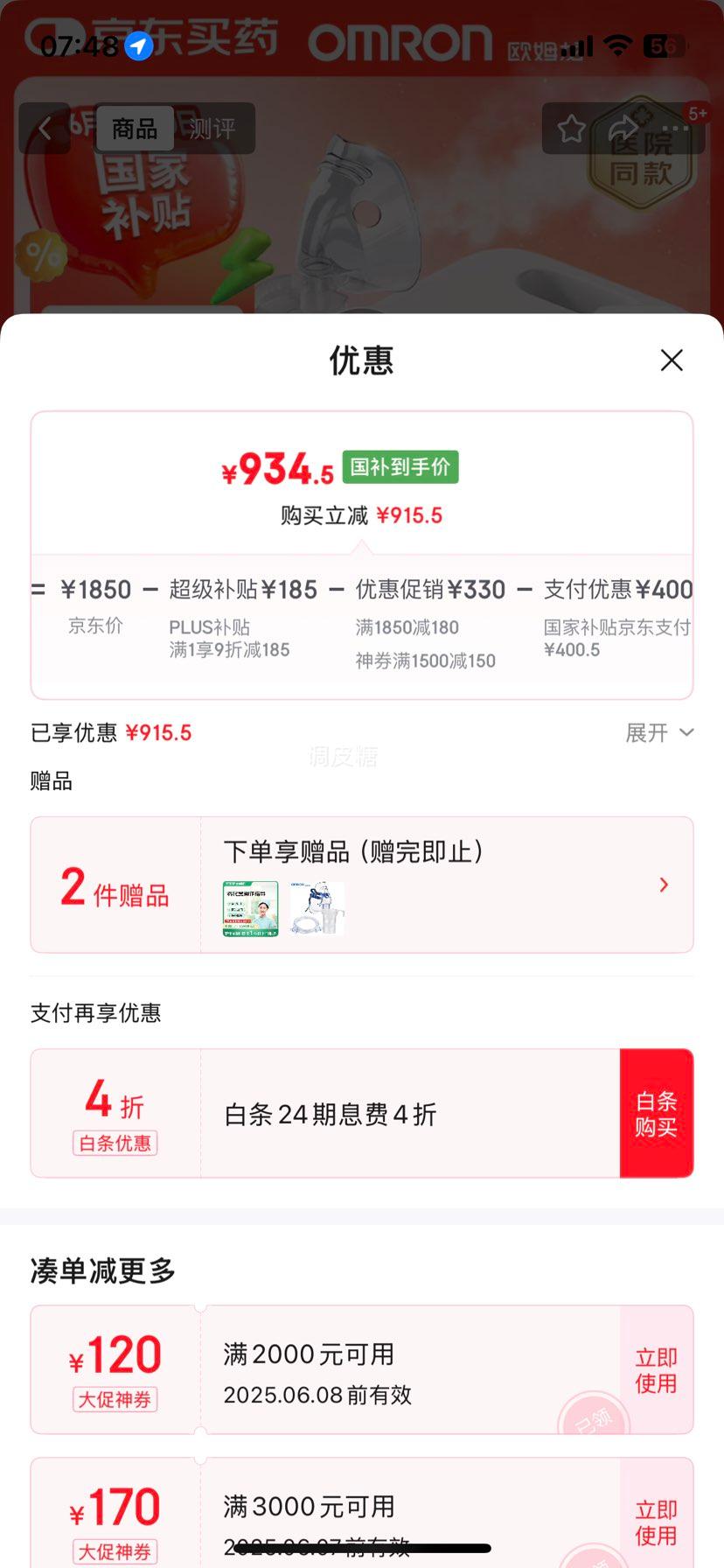Switch to the 测评 tab
This screenshot has width=724, height=1568.
click(212, 129)
